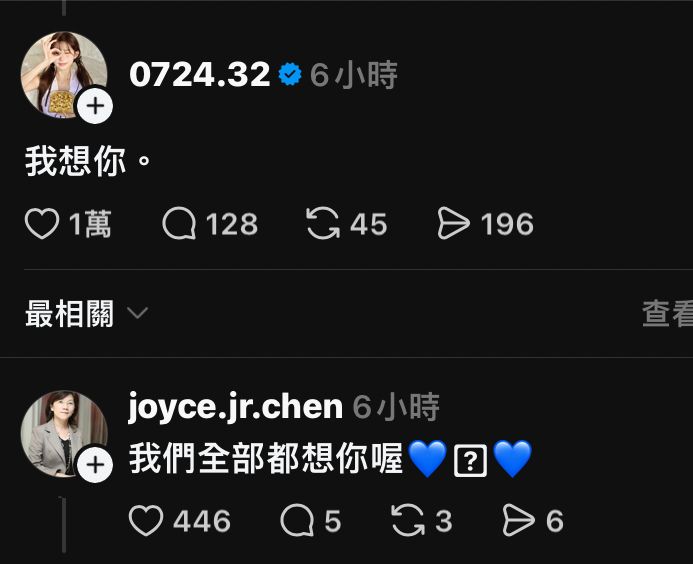This screenshot has width=693, height=564.
Task: Share the 0724.32 post
Action: [x=453, y=224]
